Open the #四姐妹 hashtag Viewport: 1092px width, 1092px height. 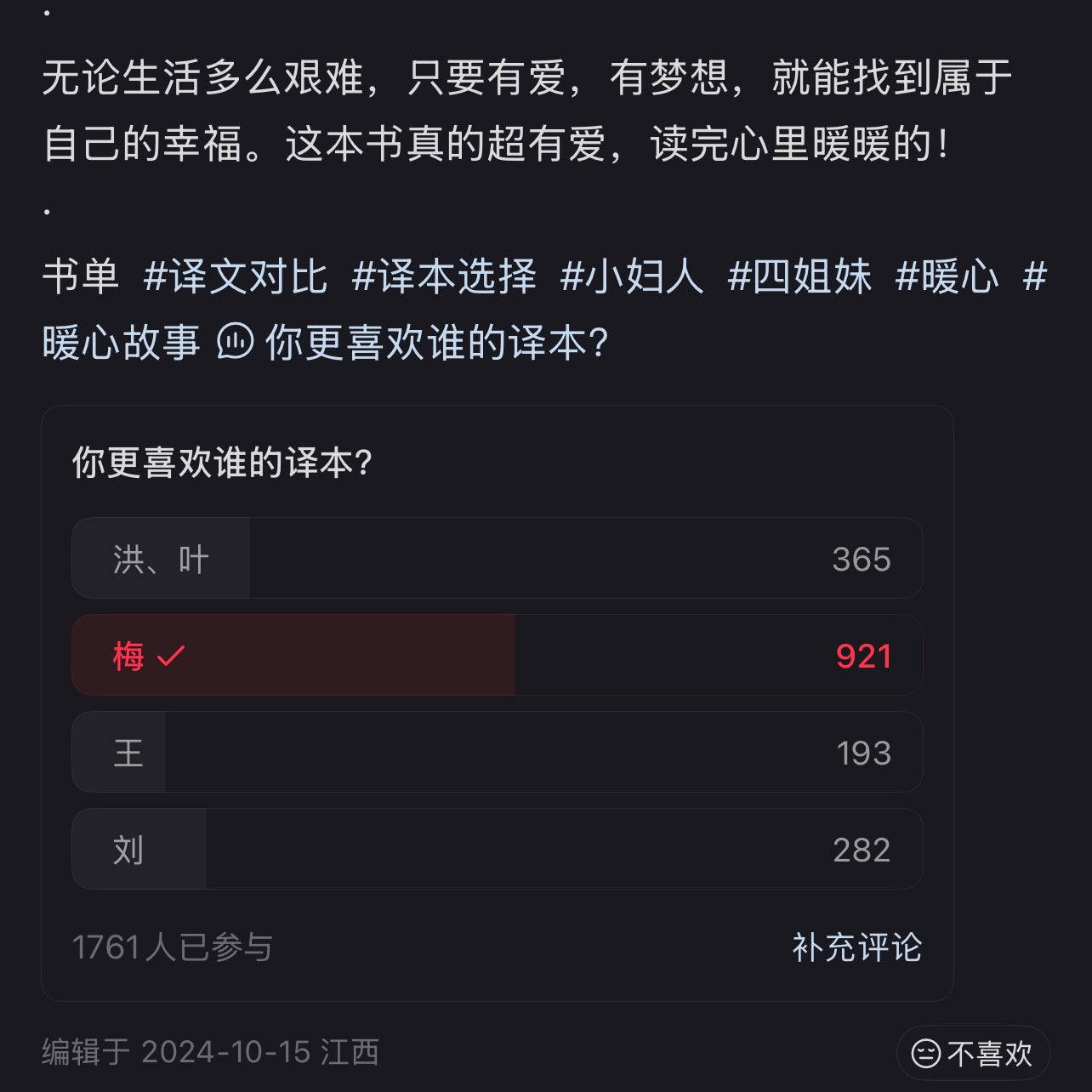pyautogui.click(x=799, y=277)
